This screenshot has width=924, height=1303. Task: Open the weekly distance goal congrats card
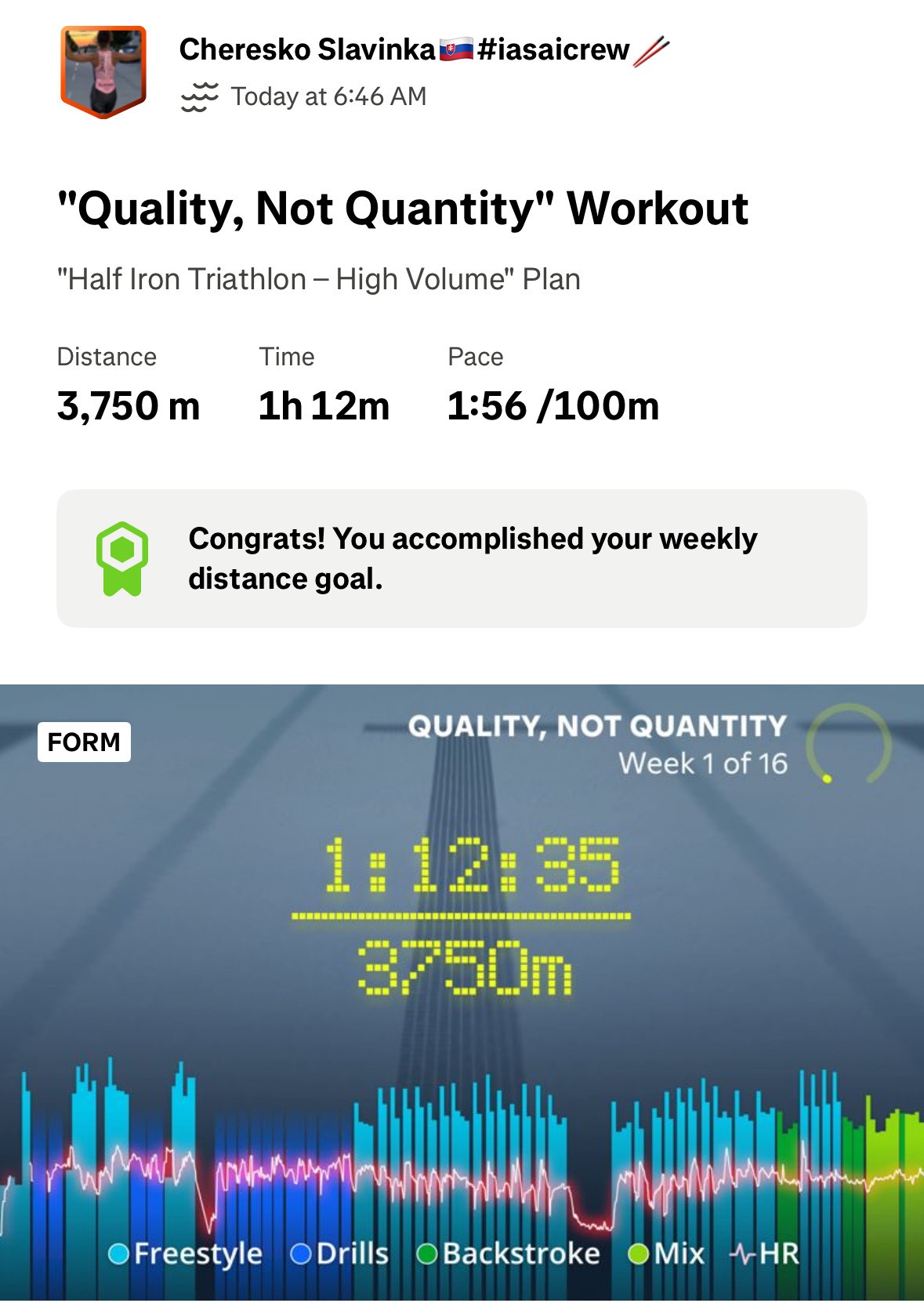(462, 558)
